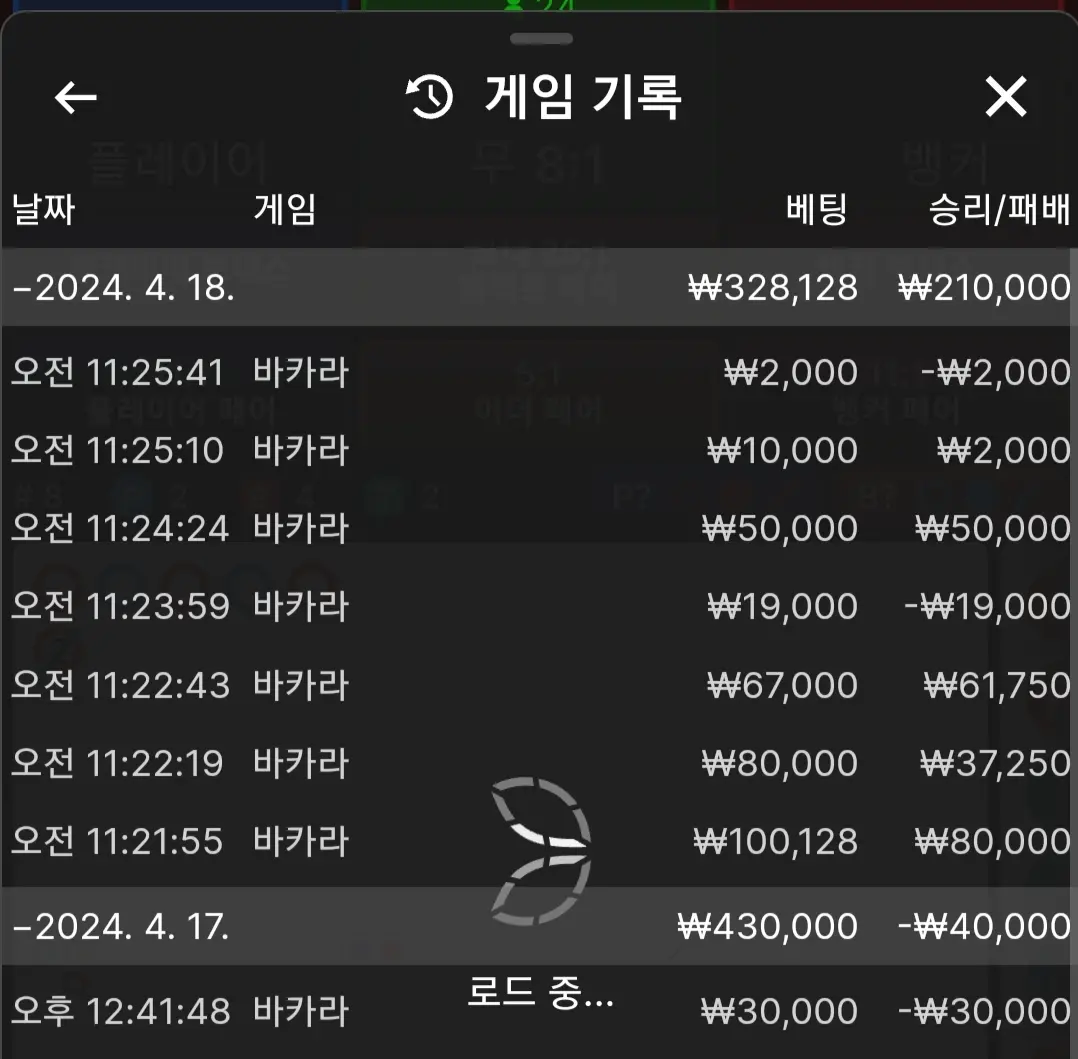Open the 오전 11:25:41 바카라 record
This screenshot has height=1059, width=1078.
[539, 372]
